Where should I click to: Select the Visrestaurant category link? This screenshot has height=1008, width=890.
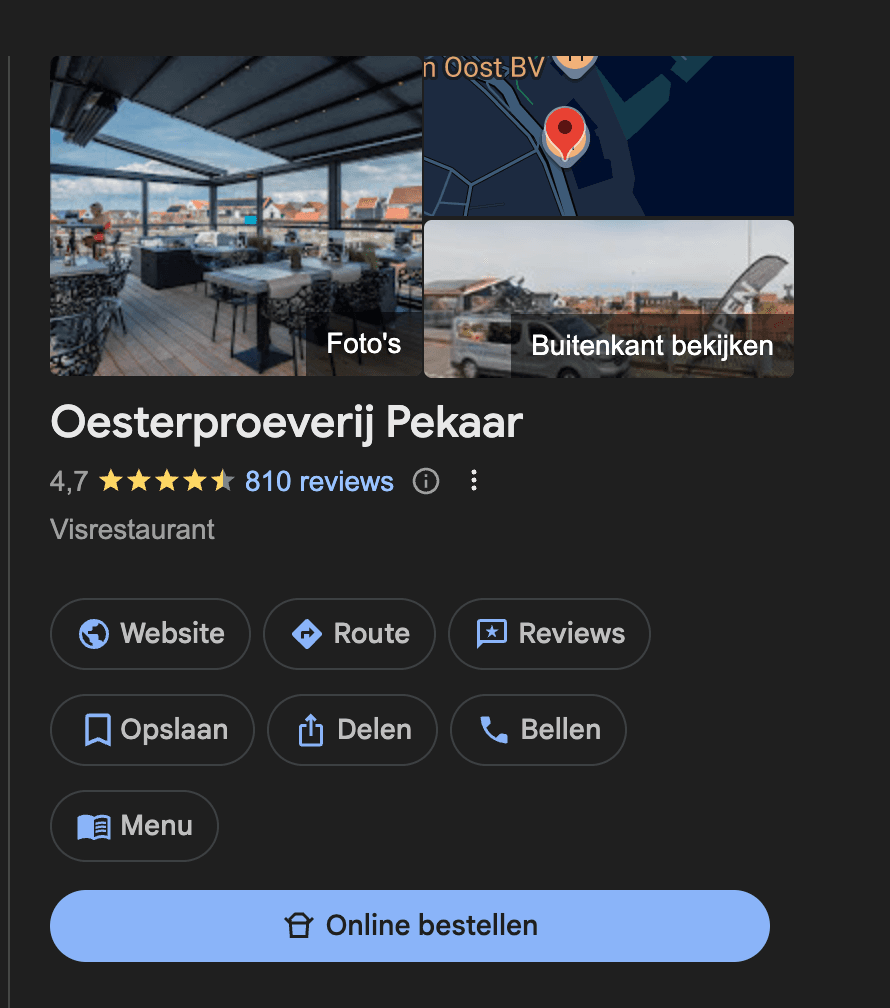[132, 529]
